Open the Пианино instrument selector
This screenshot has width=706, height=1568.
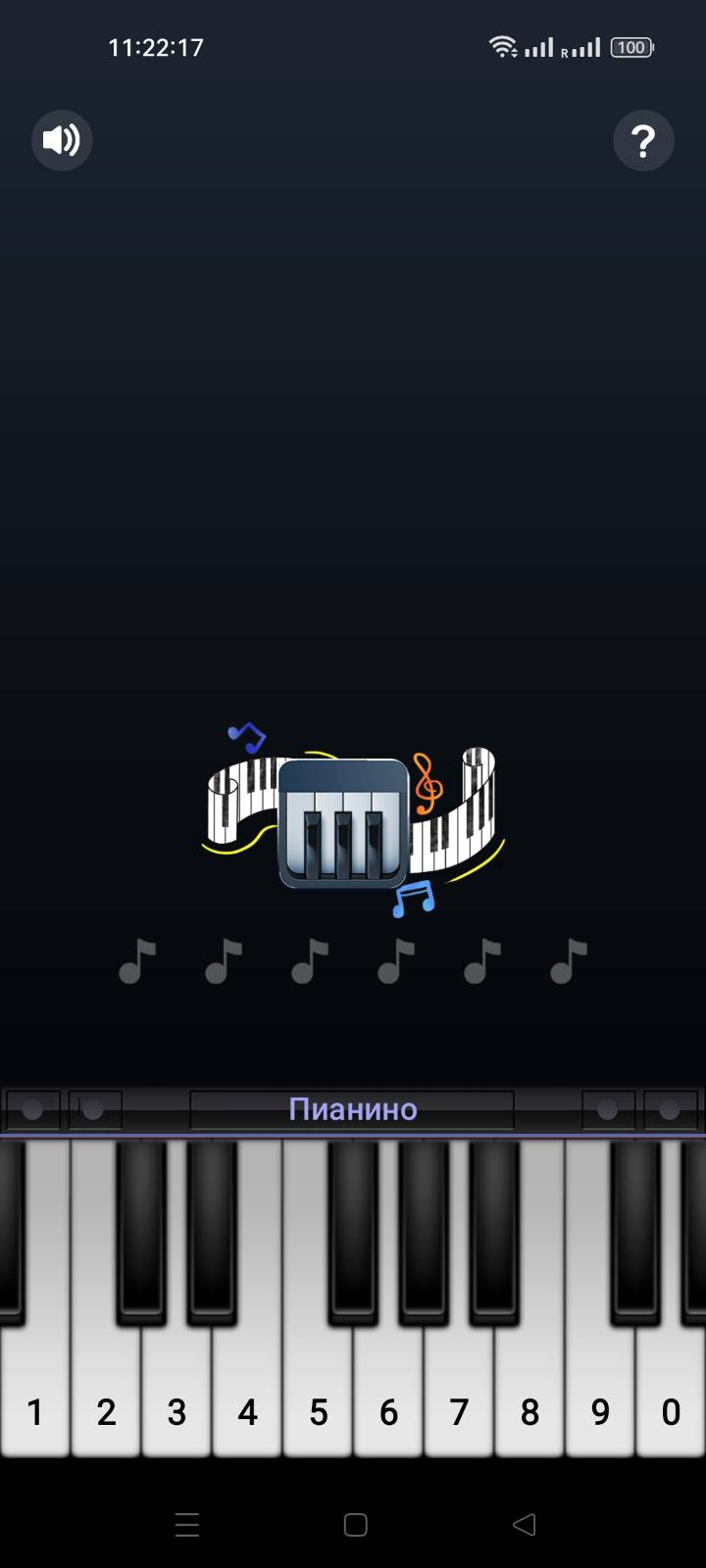(x=352, y=1109)
